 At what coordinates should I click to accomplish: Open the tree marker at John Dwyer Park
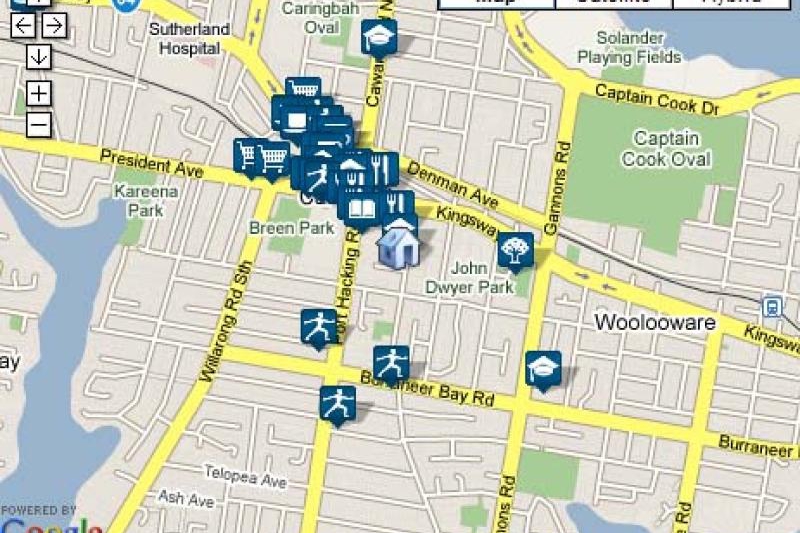click(x=516, y=249)
